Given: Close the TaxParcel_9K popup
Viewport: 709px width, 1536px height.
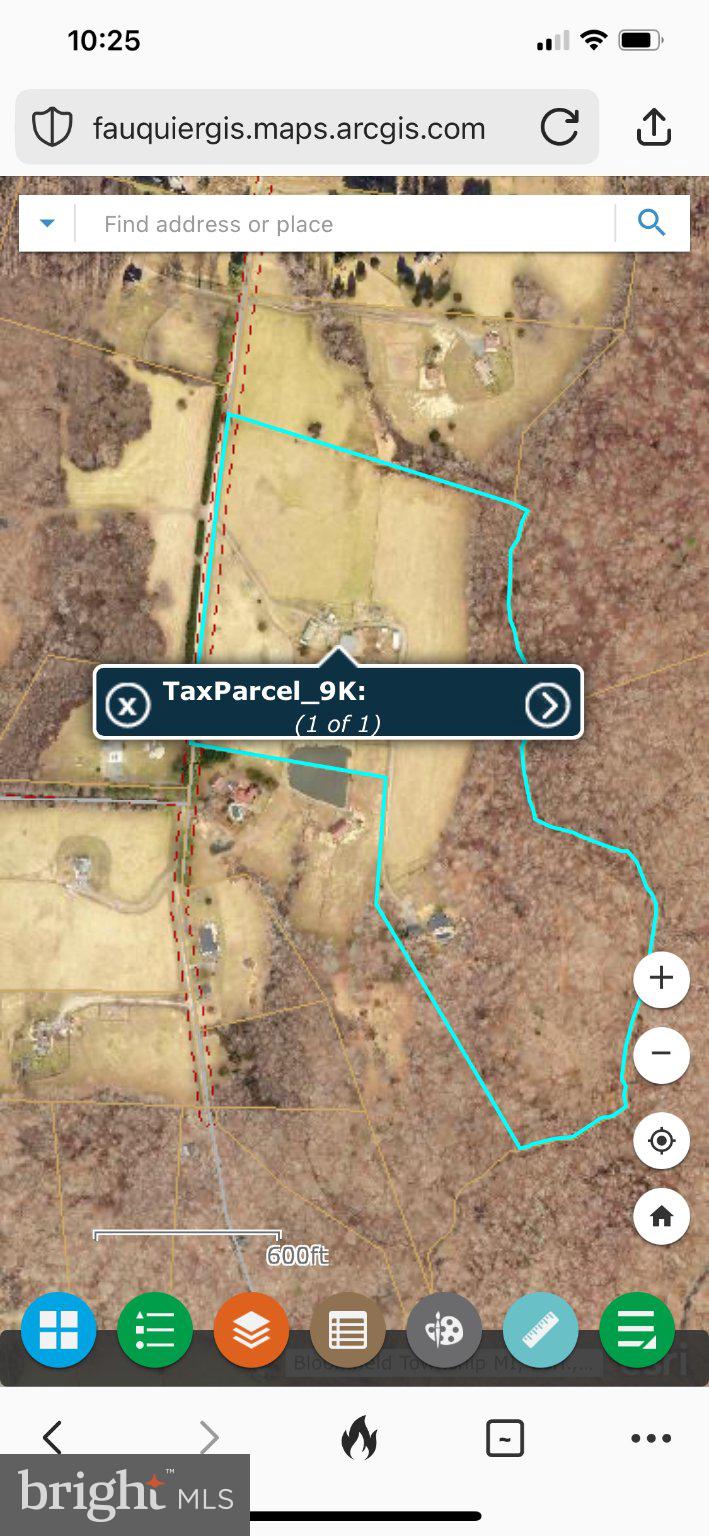Looking at the screenshot, I should pyautogui.click(x=128, y=705).
